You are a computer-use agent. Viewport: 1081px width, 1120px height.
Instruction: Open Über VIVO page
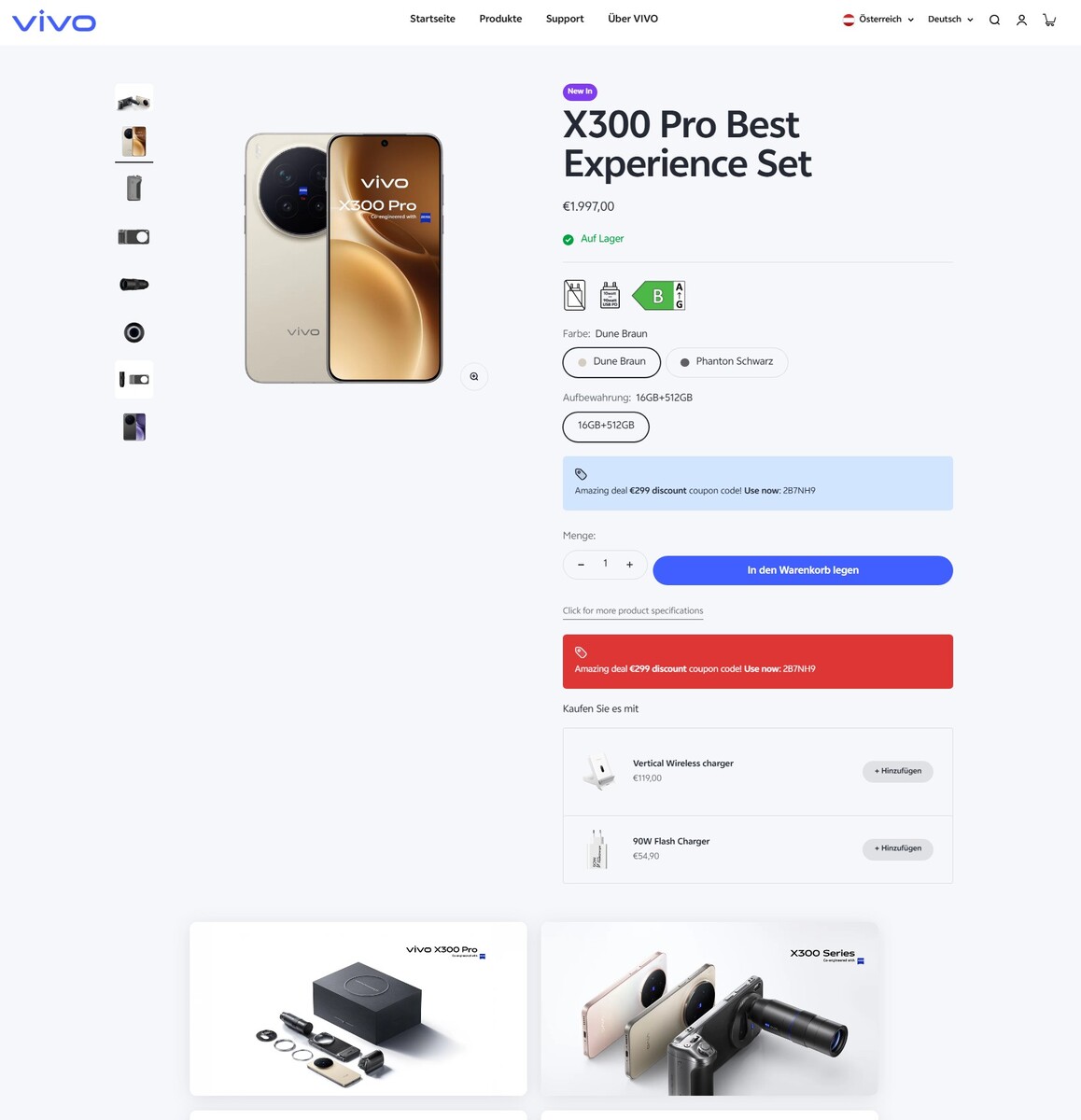pyautogui.click(x=633, y=19)
